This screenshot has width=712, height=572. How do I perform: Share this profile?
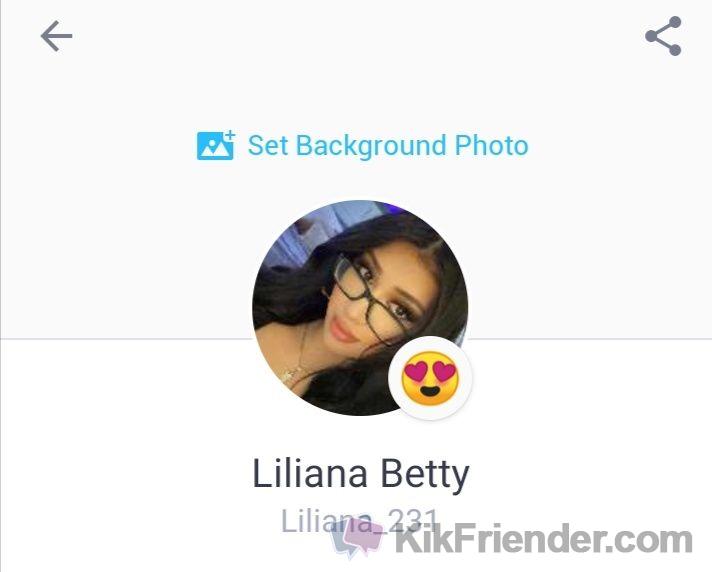click(662, 37)
